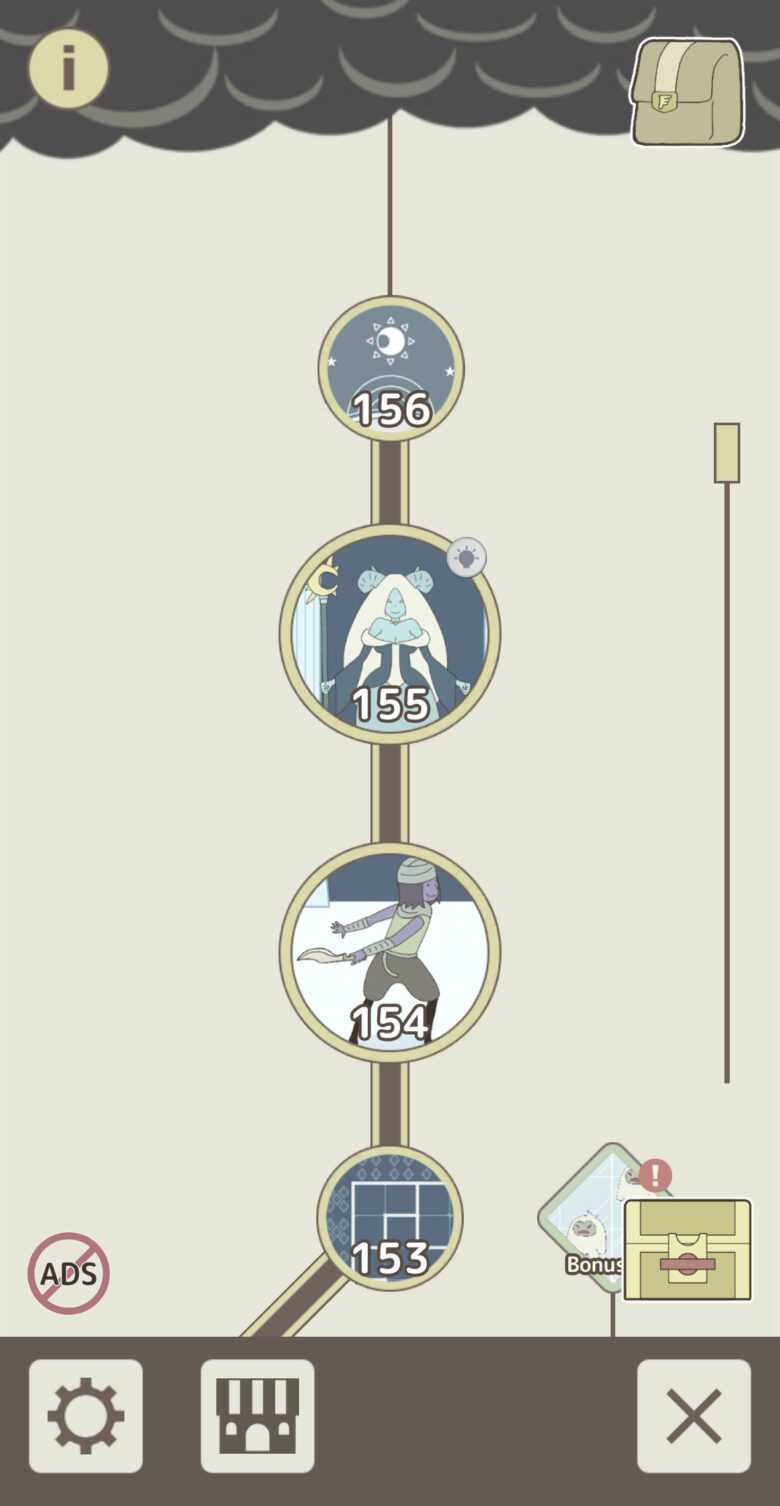Open the info button

pyautogui.click(x=68, y=69)
